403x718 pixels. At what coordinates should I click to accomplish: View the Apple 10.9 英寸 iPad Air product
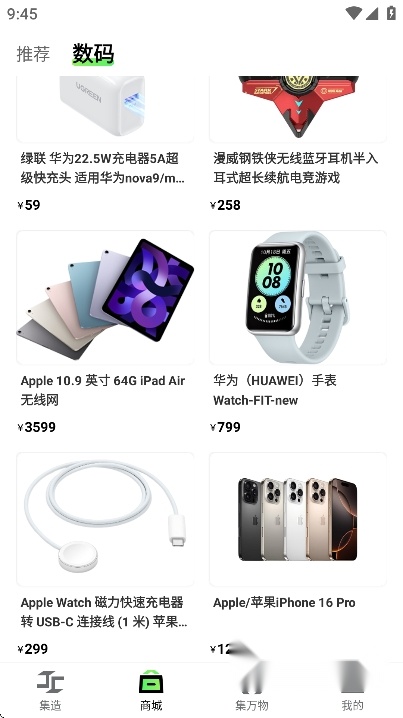pyautogui.click(x=105, y=332)
